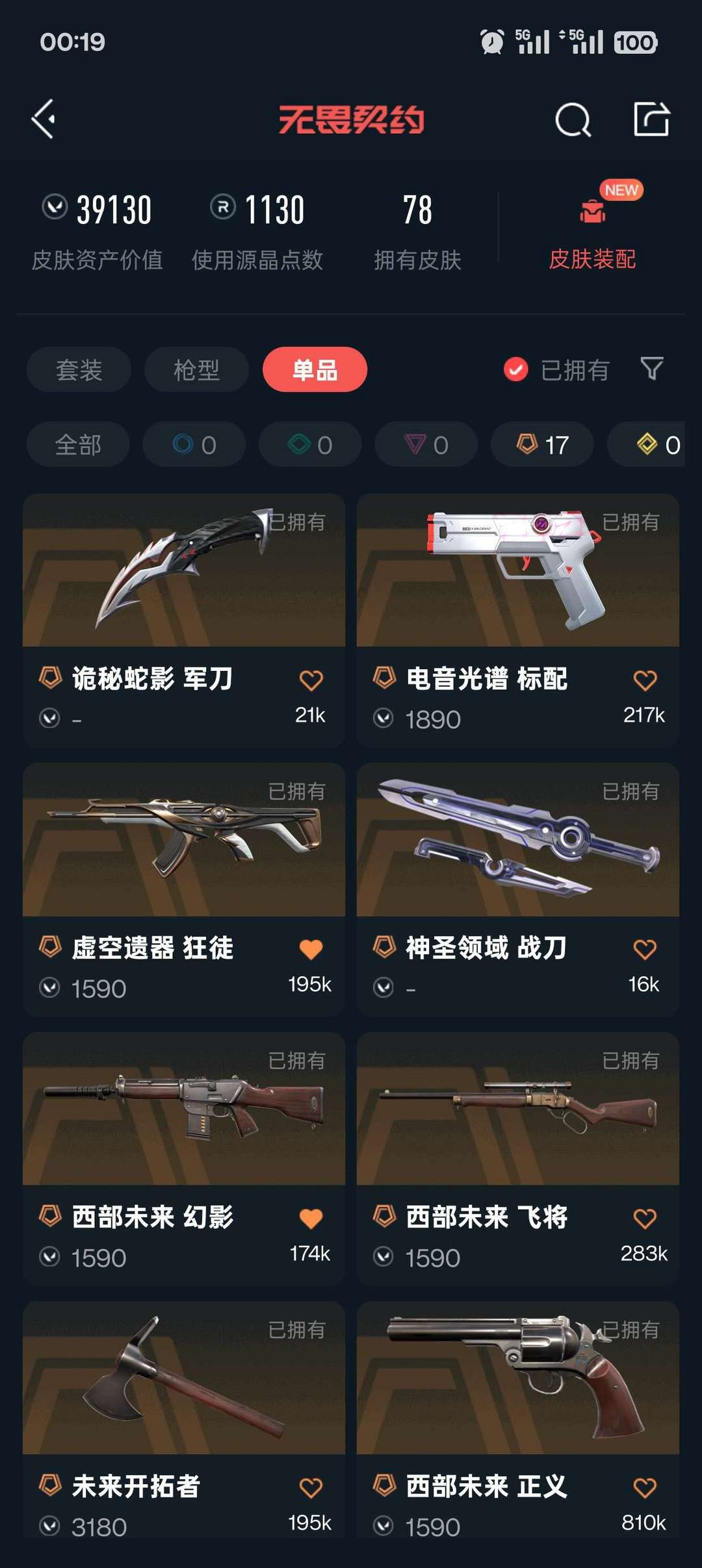Select the 单品 tab
702x1568 pixels.
tap(315, 370)
